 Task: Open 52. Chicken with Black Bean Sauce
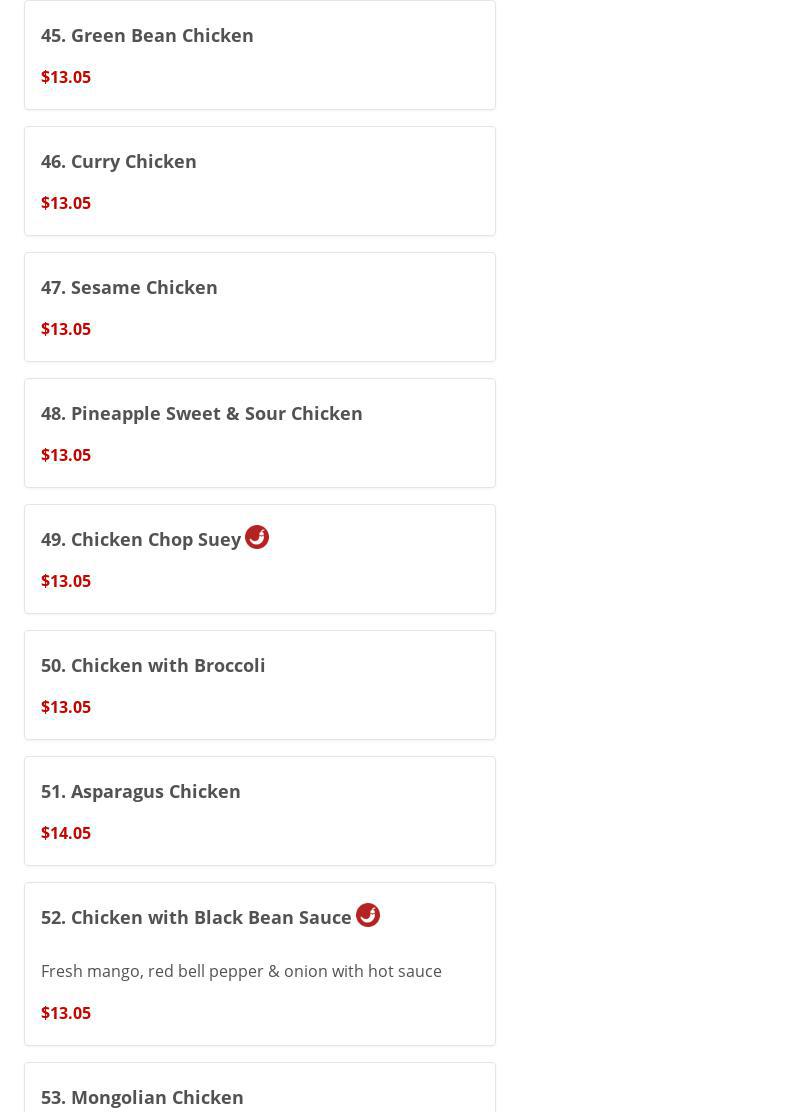(x=196, y=918)
